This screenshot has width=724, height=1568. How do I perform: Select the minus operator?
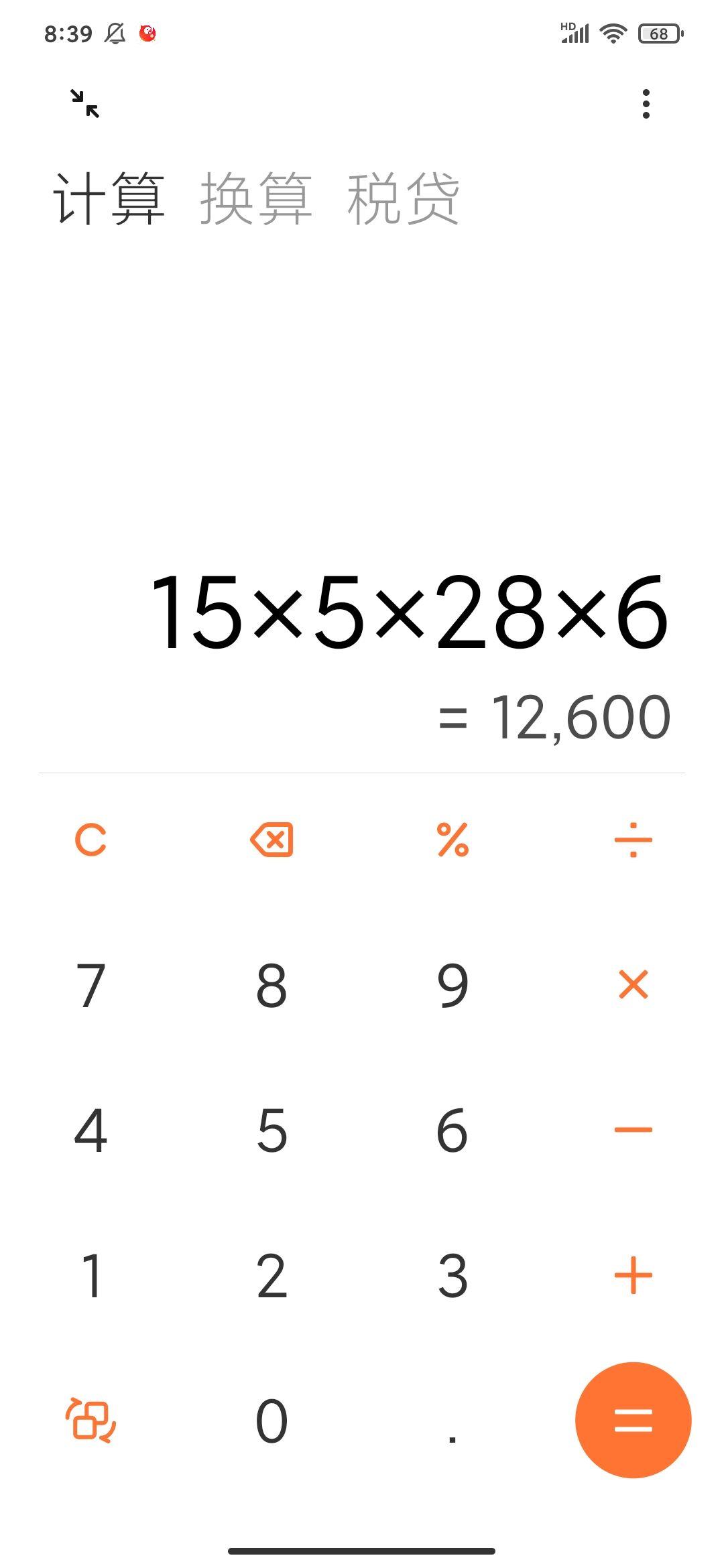click(x=633, y=1130)
